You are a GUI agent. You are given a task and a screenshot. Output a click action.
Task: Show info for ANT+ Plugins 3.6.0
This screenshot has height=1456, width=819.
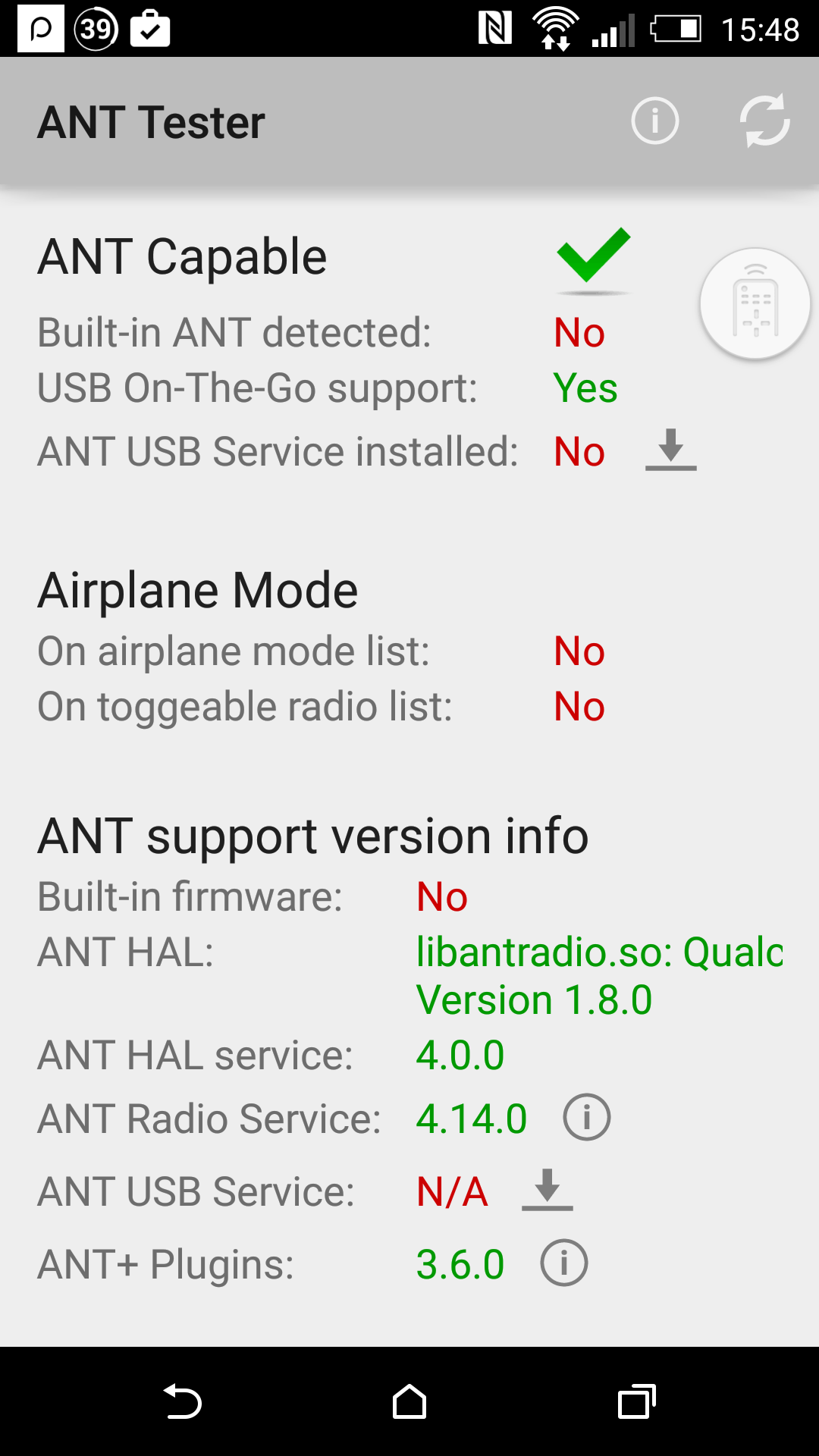coord(563,1263)
